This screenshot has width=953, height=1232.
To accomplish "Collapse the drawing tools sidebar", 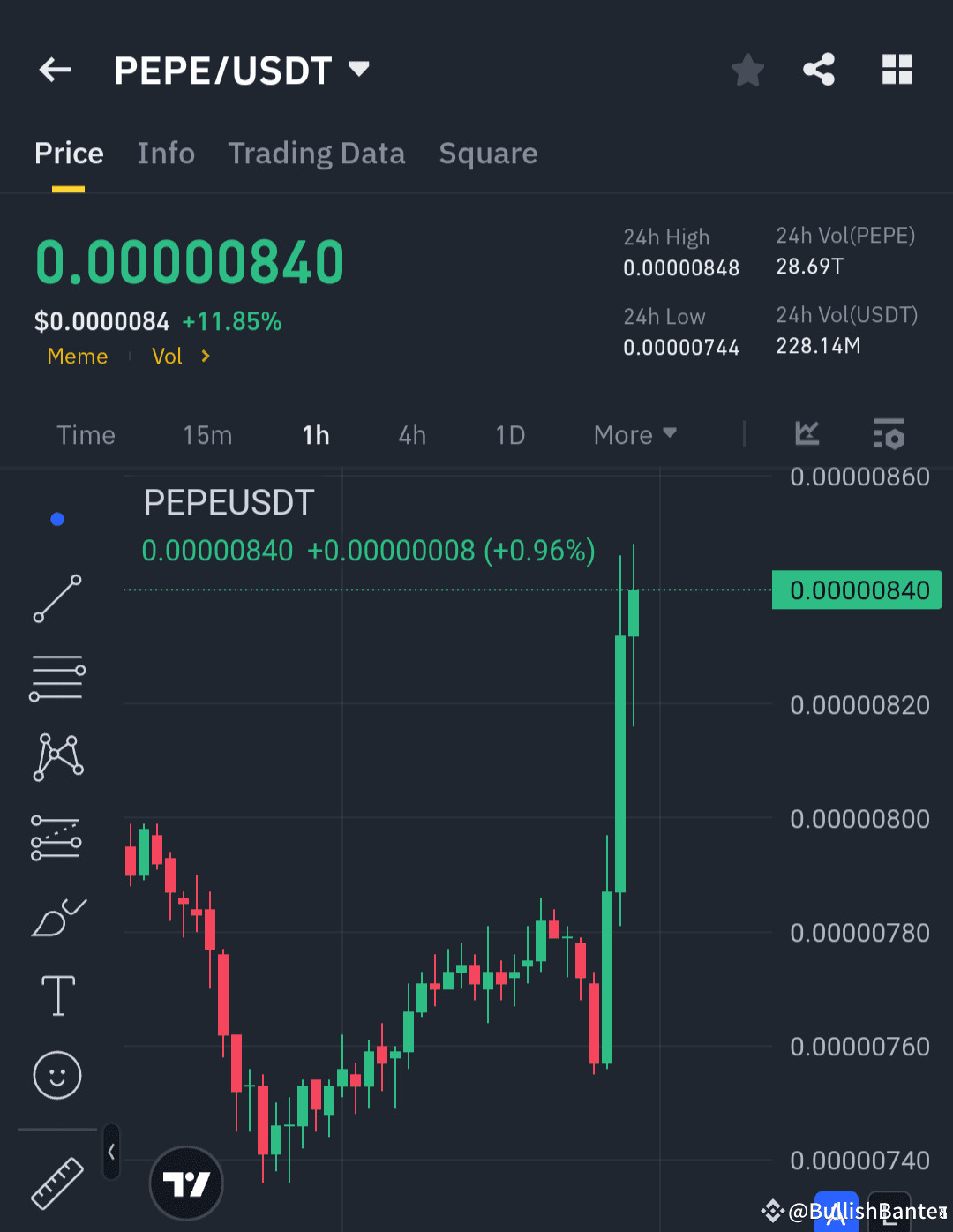I will coord(112,1152).
